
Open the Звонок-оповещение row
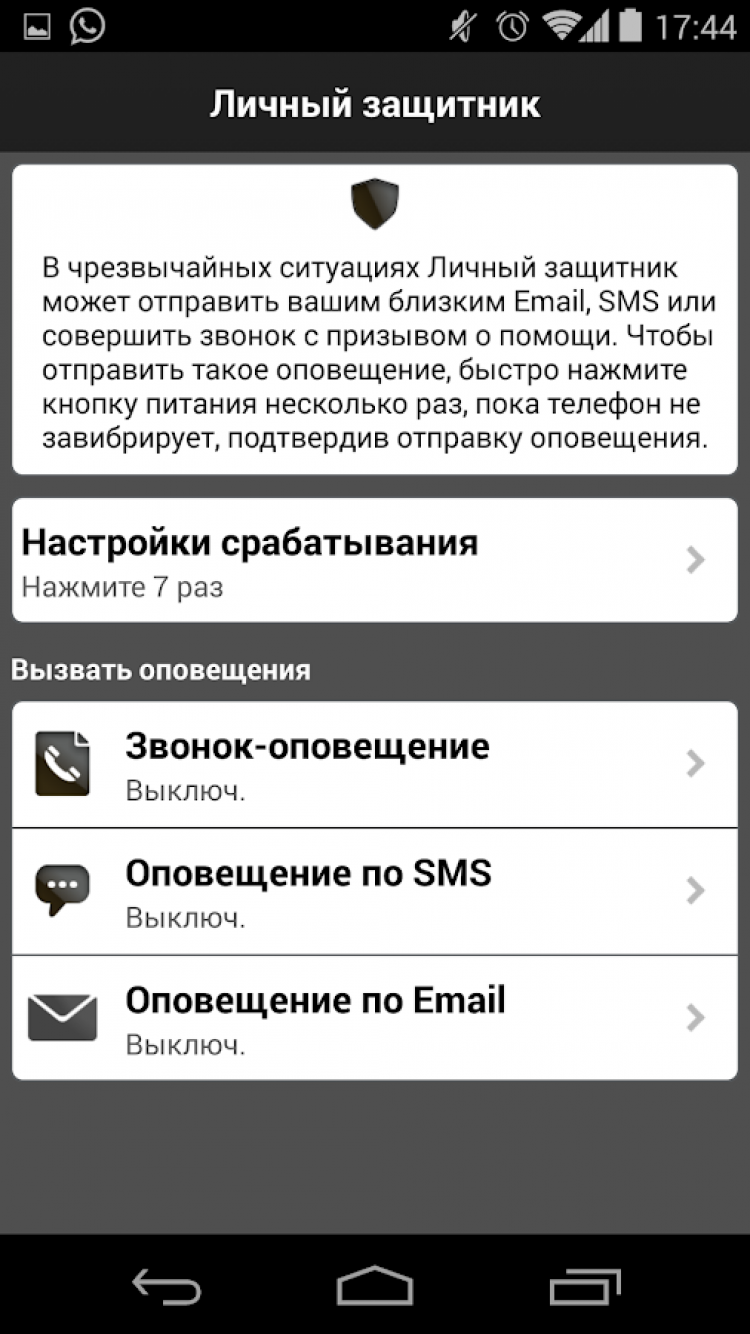coord(374,765)
